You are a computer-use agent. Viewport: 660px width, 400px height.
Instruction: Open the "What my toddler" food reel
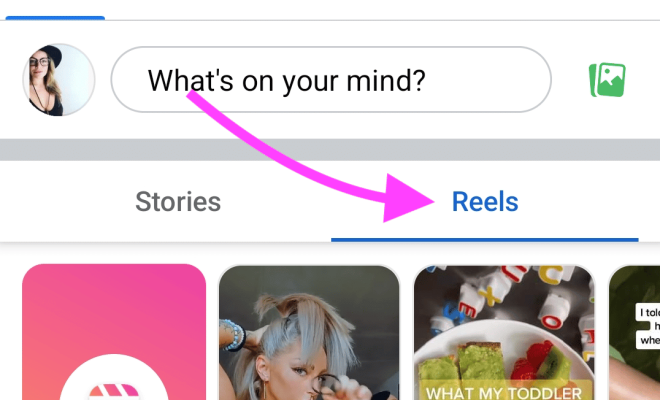point(504,332)
